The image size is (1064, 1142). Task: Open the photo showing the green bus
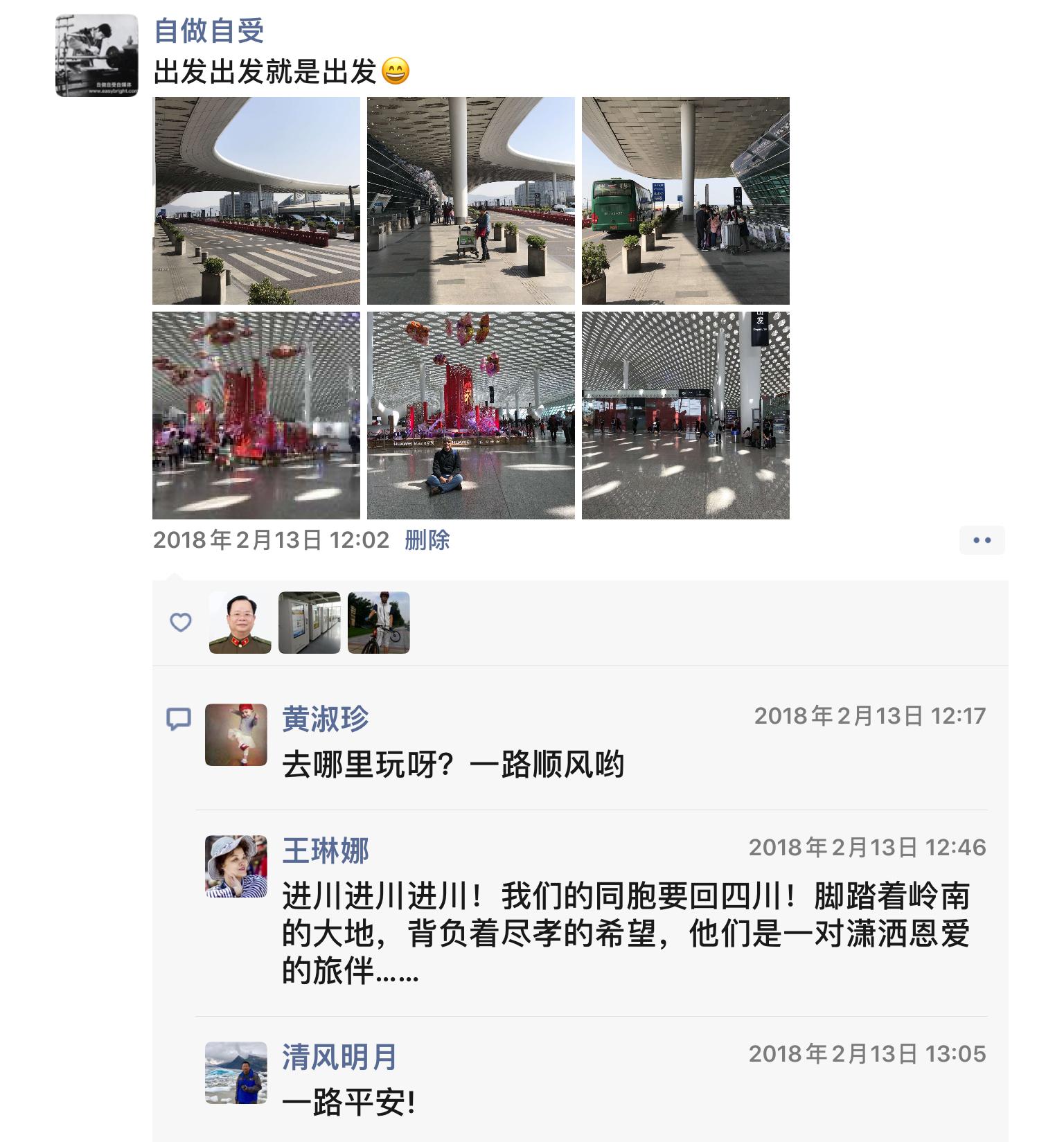pos(686,201)
